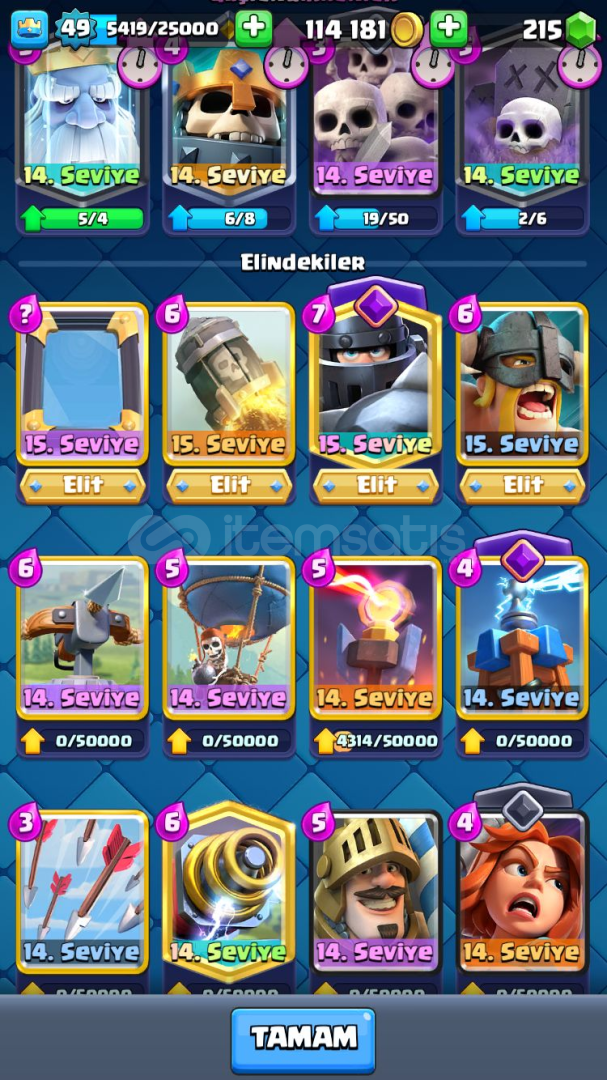Tap the TAMAM button
The image size is (607, 1080).
[303, 1040]
